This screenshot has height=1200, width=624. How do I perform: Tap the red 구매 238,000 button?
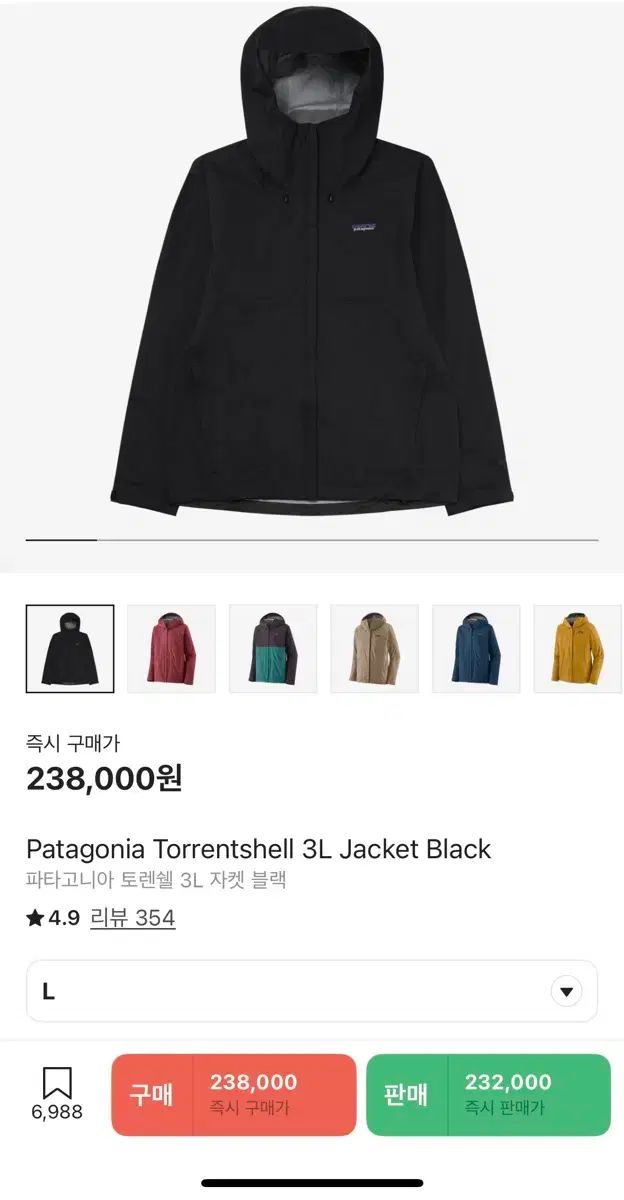click(x=233, y=1095)
